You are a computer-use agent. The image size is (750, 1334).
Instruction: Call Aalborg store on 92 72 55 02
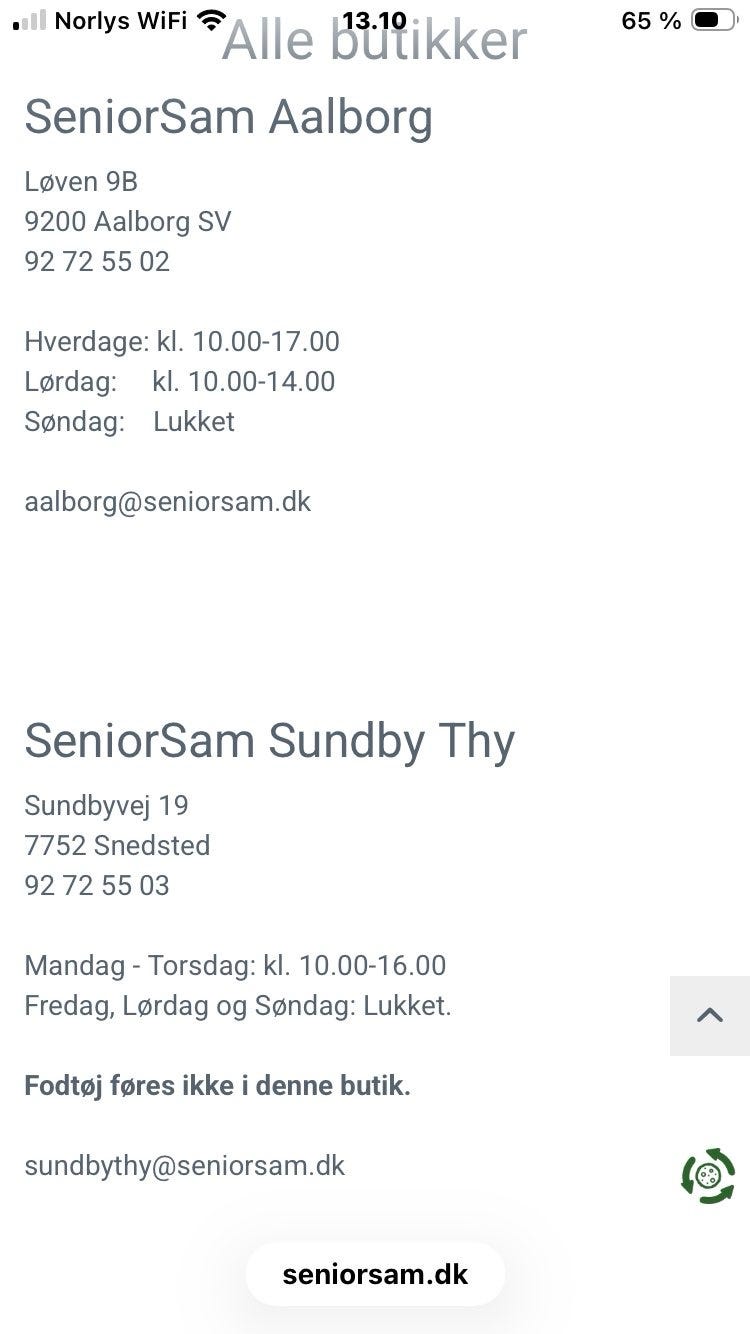tap(97, 261)
